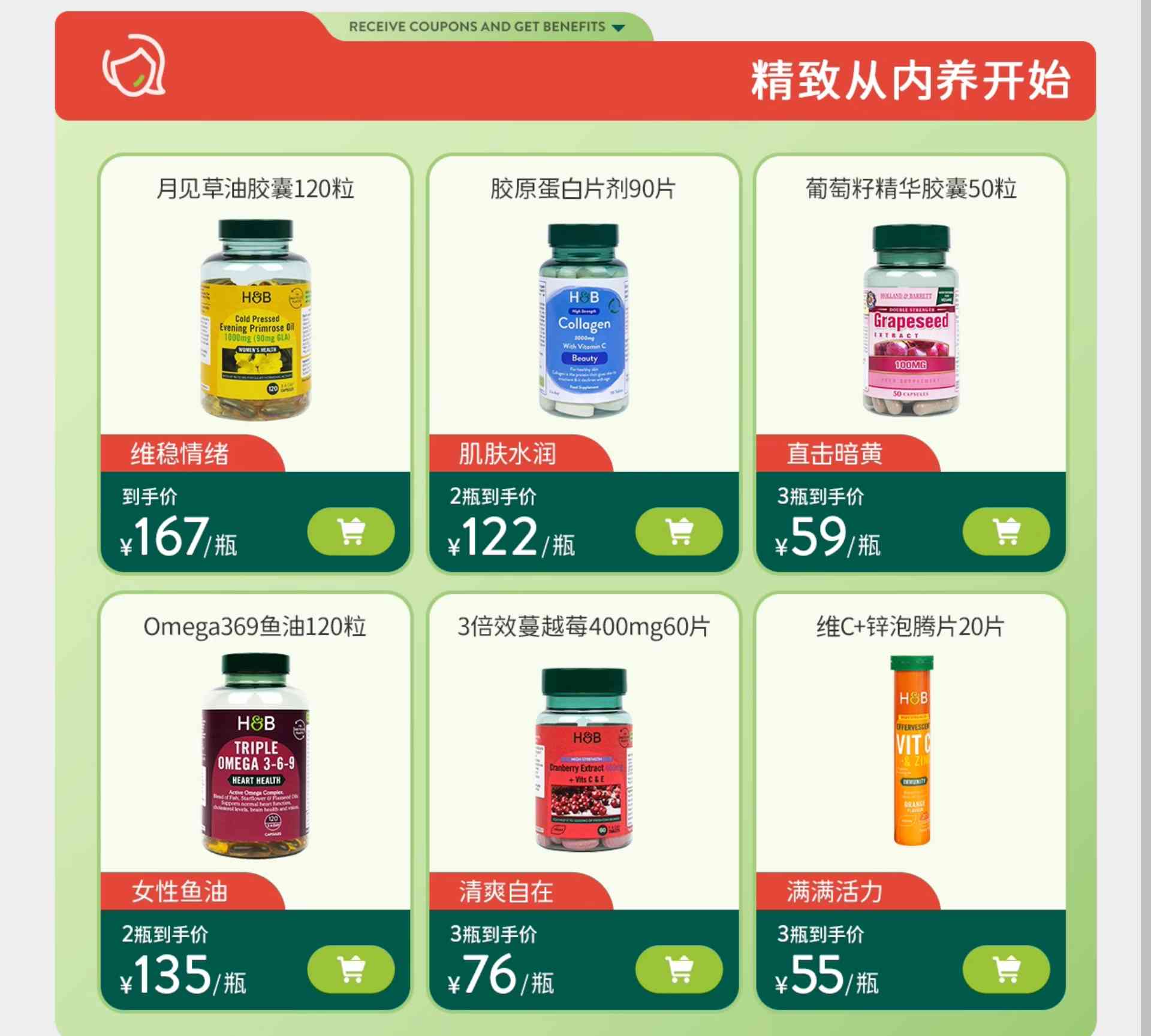This screenshot has width=1151, height=1036.
Task: Open the Evening Primrose Oil product card
Action: pos(255,318)
